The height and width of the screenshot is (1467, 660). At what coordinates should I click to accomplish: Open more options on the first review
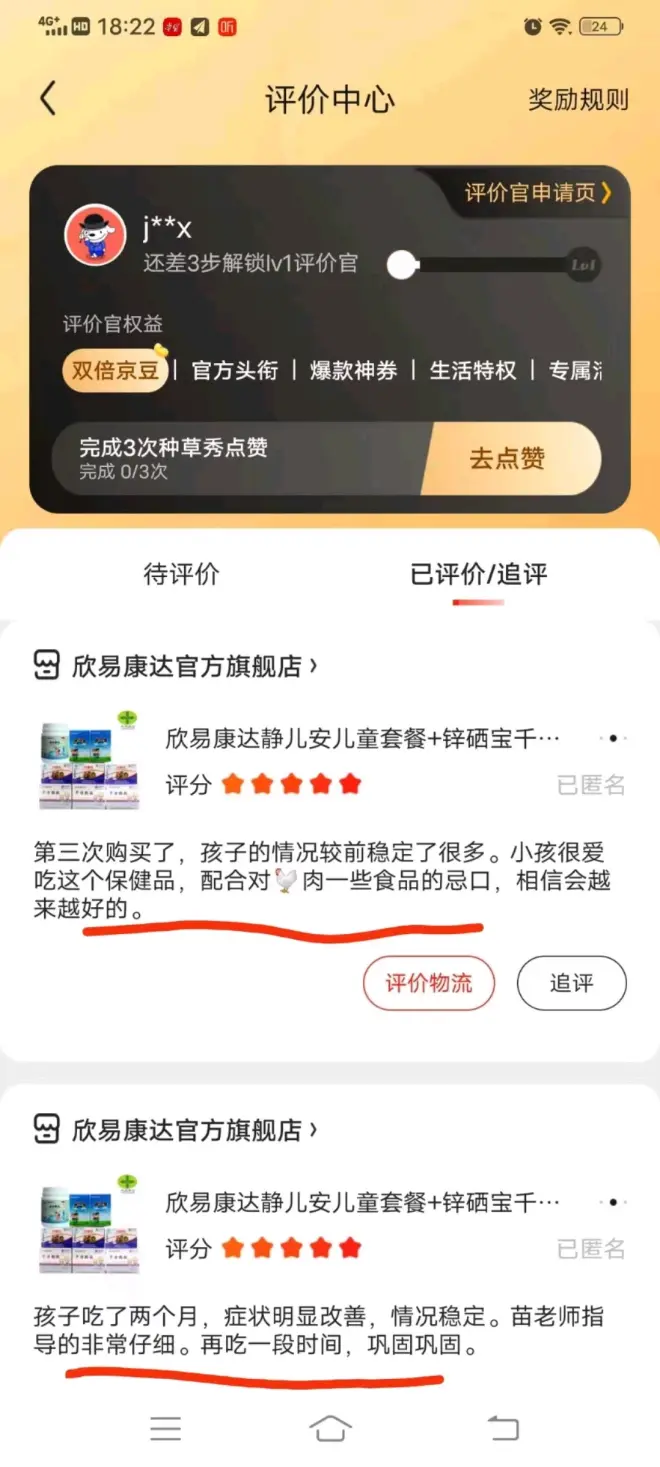[x=613, y=739]
